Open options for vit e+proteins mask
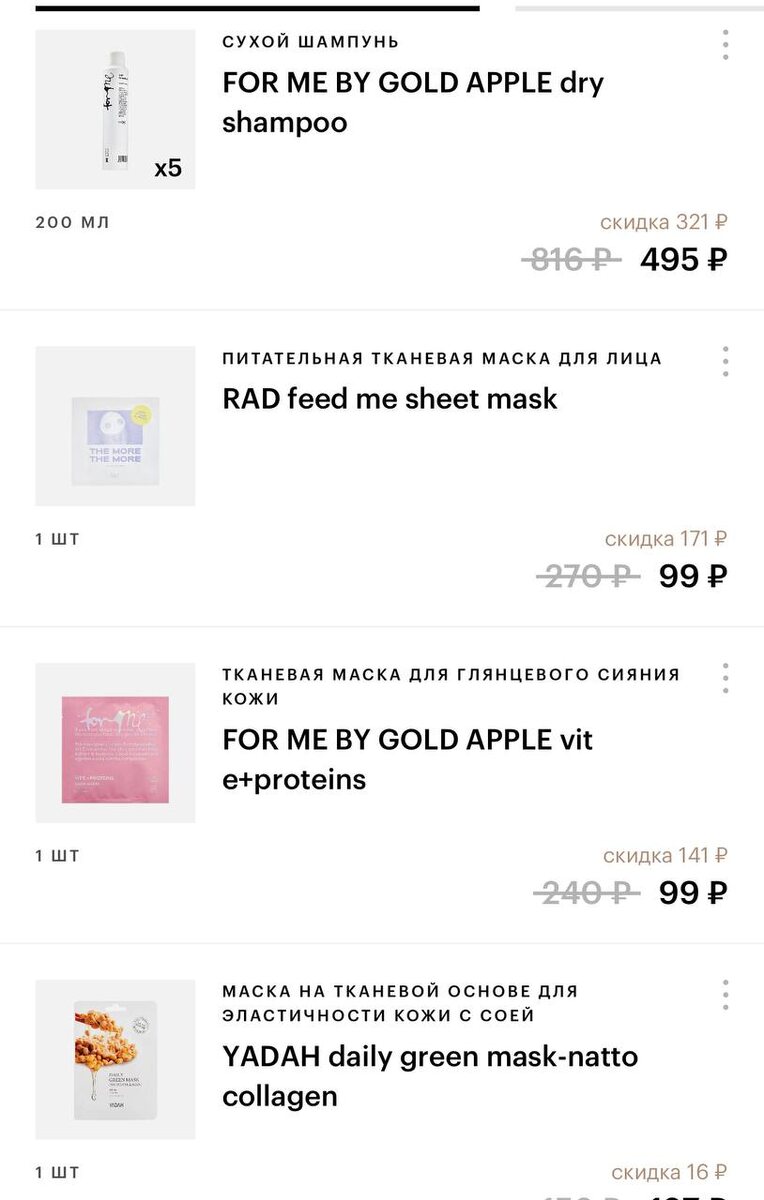 click(x=725, y=678)
